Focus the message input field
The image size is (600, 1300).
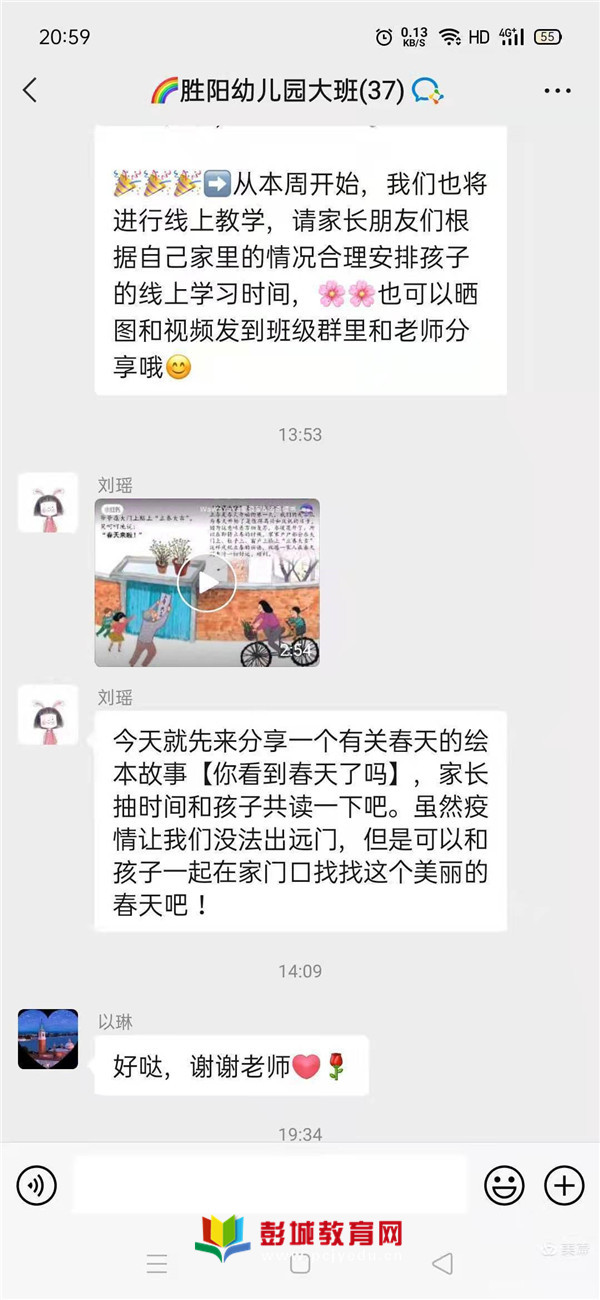click(270, 1186)
